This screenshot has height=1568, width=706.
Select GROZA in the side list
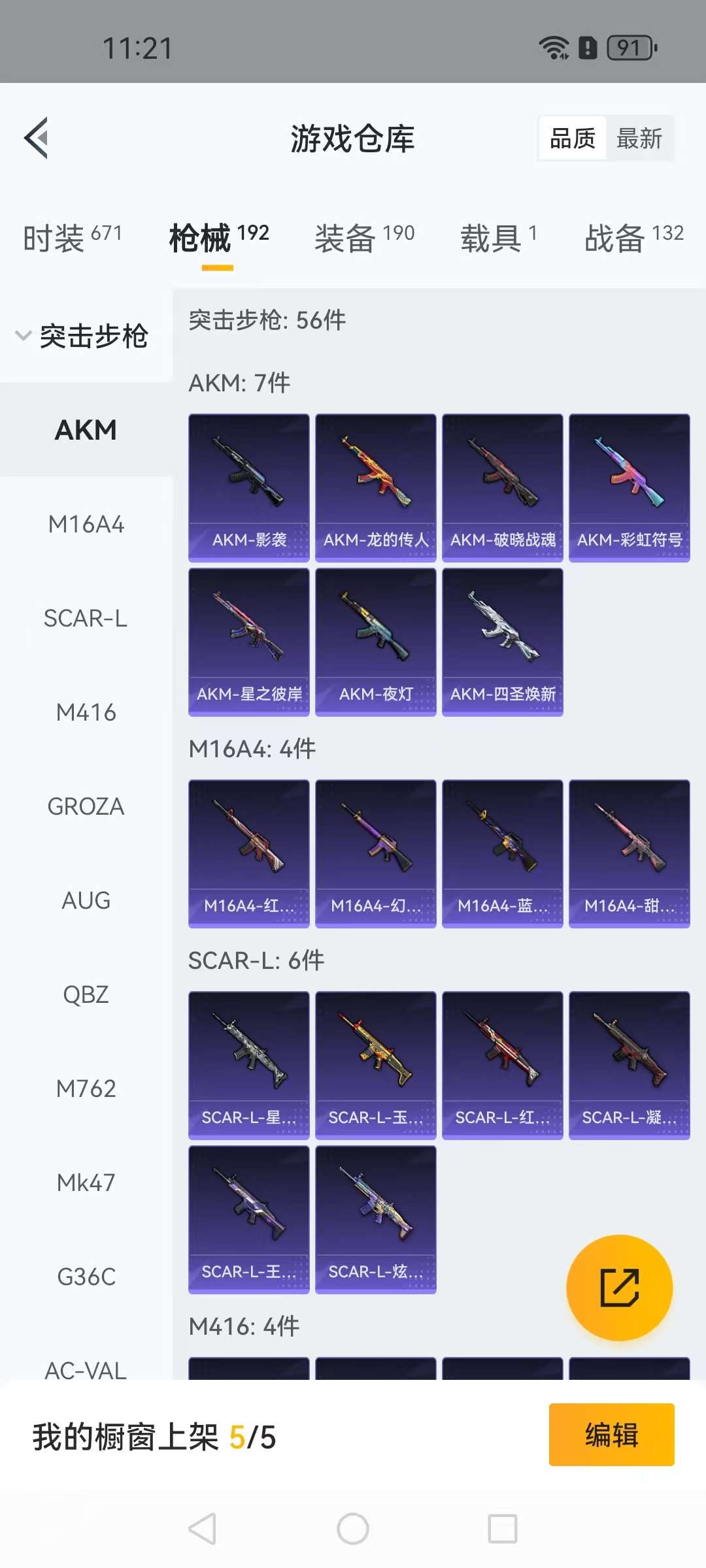pos(86,806)
